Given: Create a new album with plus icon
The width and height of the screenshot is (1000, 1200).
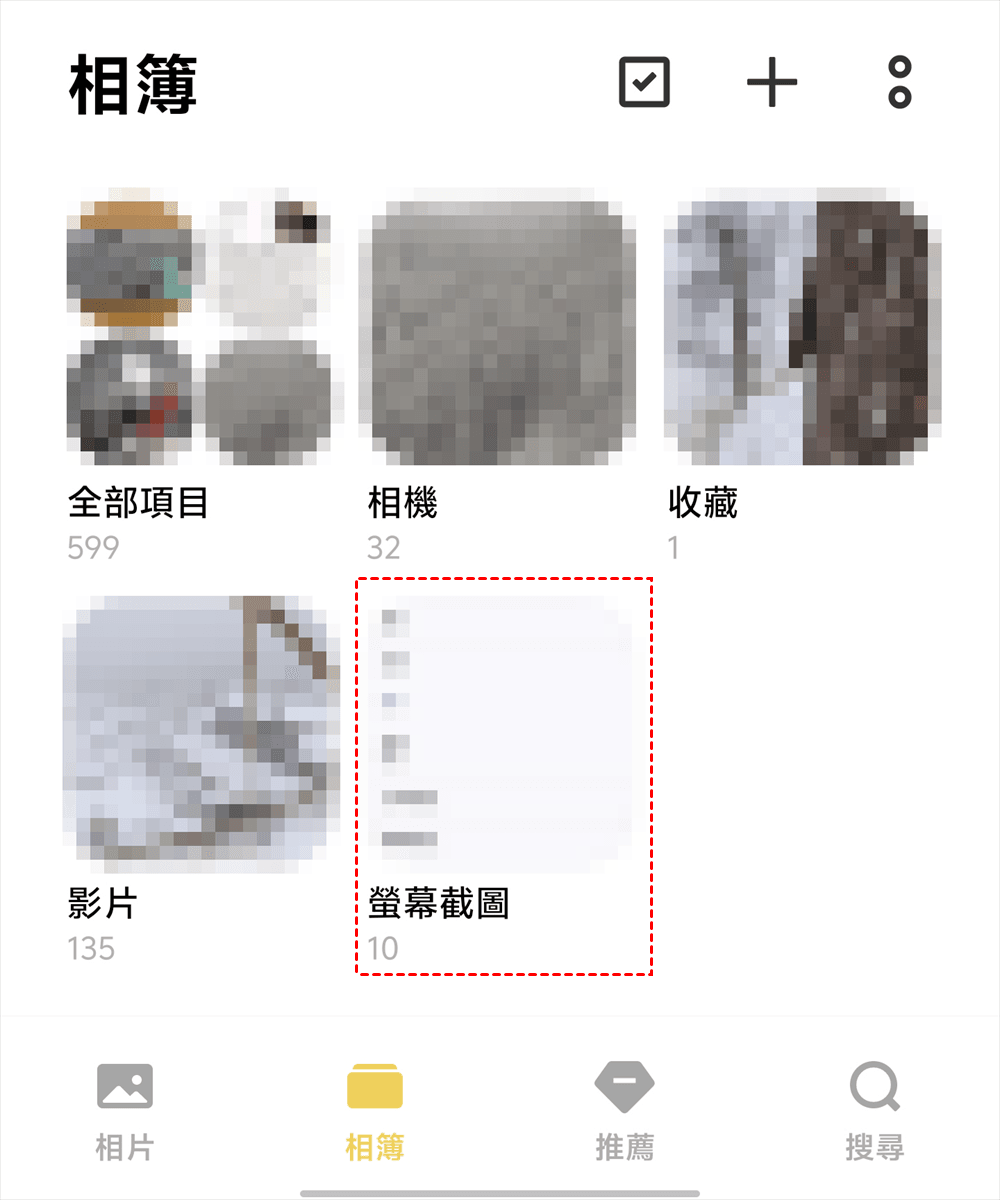Looking at the screenshot, I should pos(772,82).
